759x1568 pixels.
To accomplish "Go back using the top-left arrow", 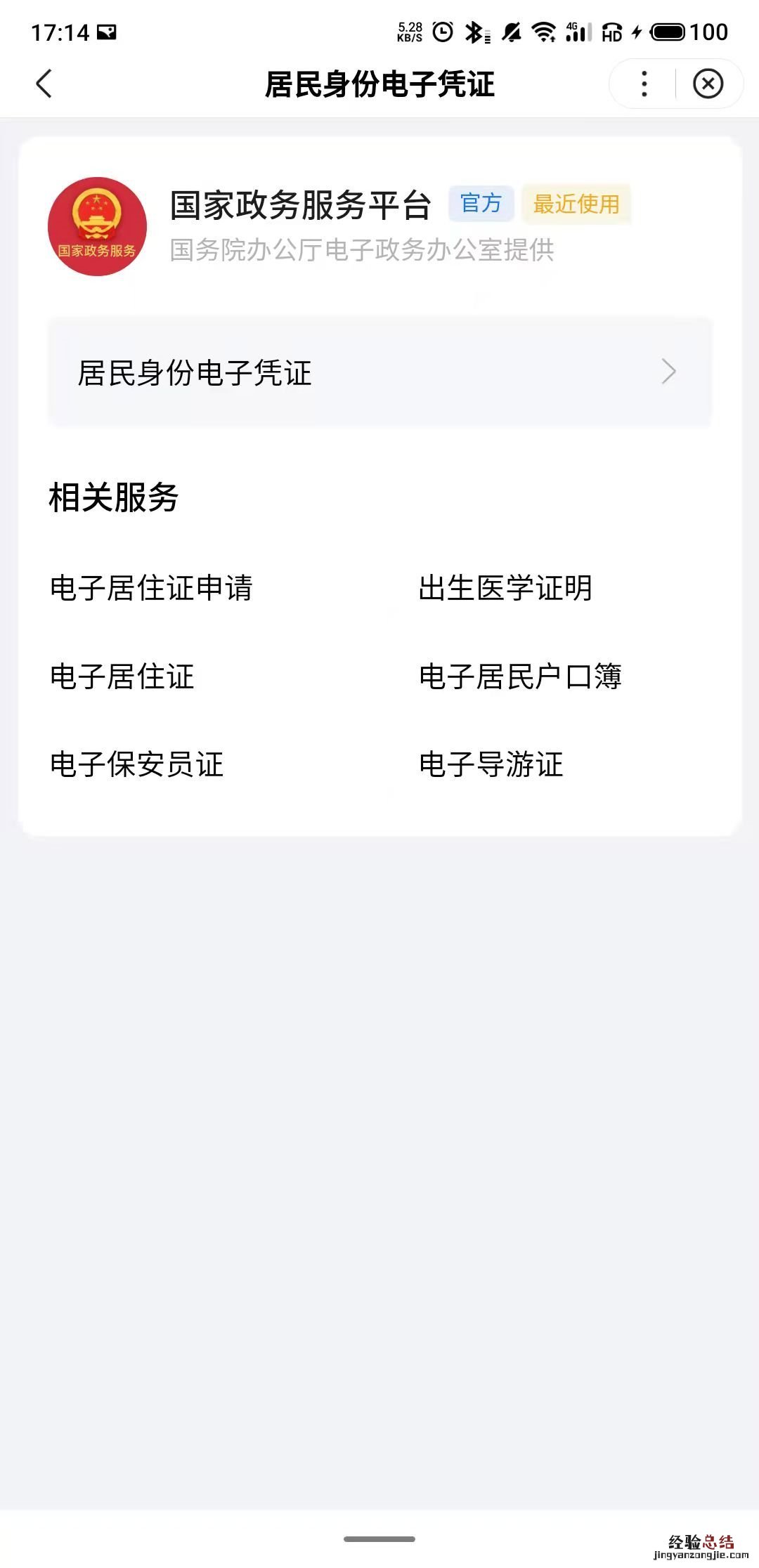I will click(44, 84).
